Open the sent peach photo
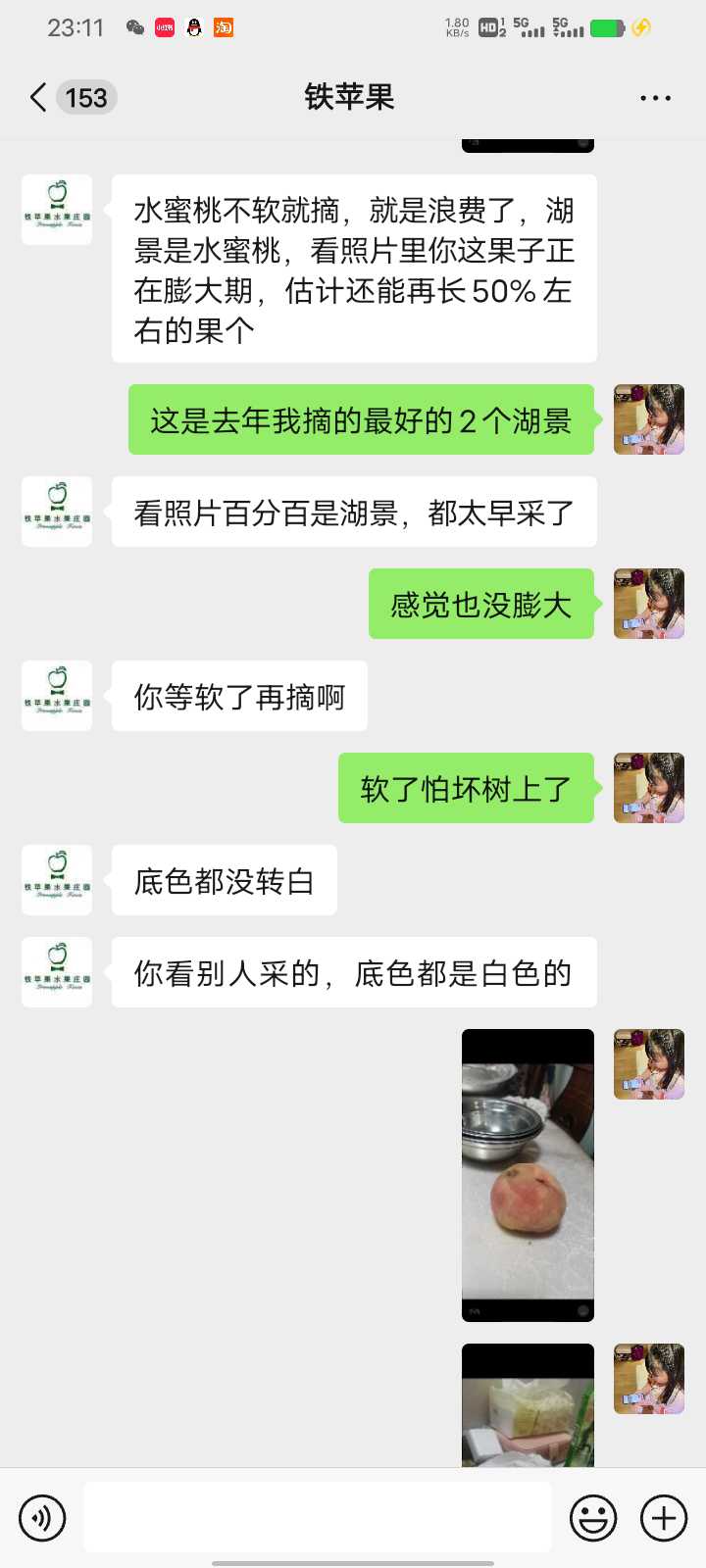The image size is (706, 1568). point(528,1175)
